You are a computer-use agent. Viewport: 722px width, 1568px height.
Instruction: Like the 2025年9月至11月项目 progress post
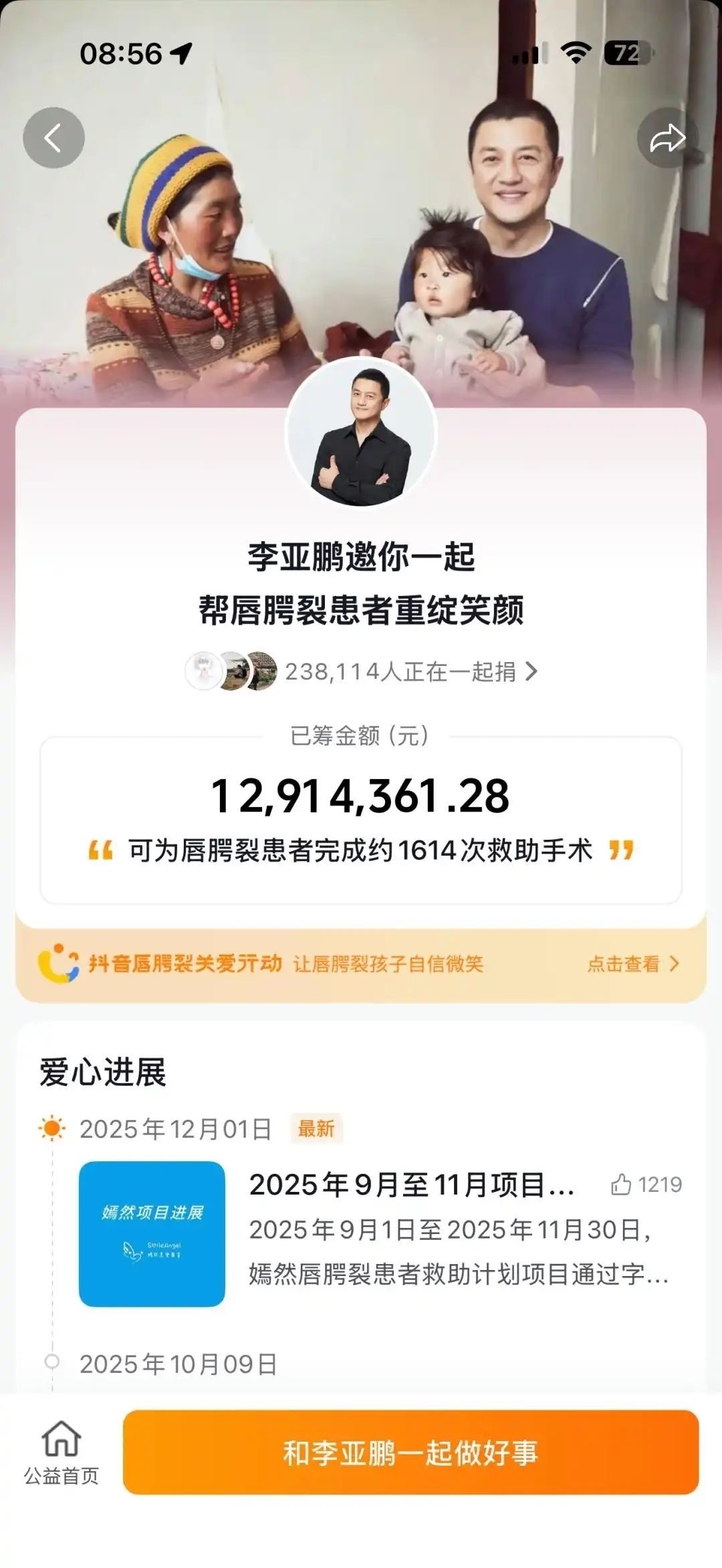point(622,1185)
